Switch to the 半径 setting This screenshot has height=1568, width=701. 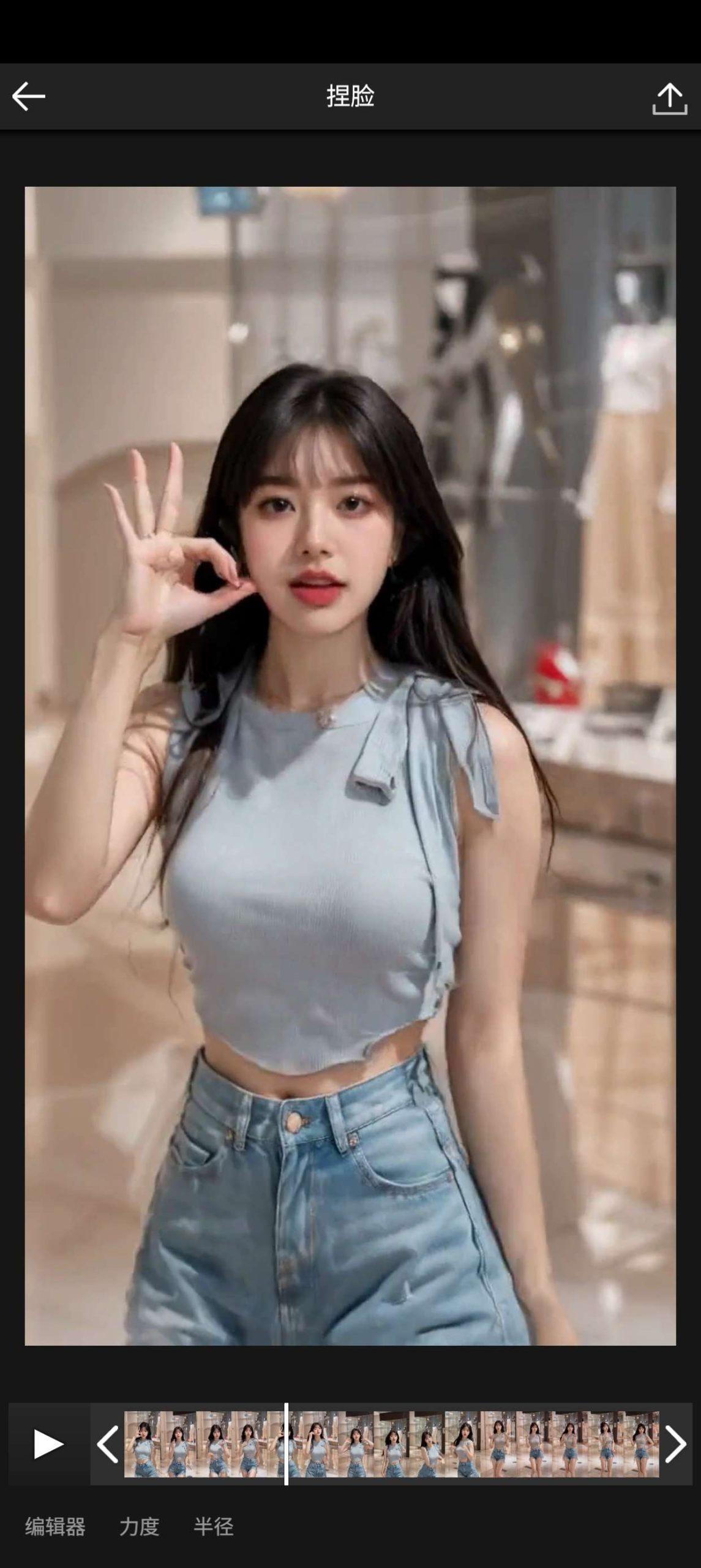214,1527
